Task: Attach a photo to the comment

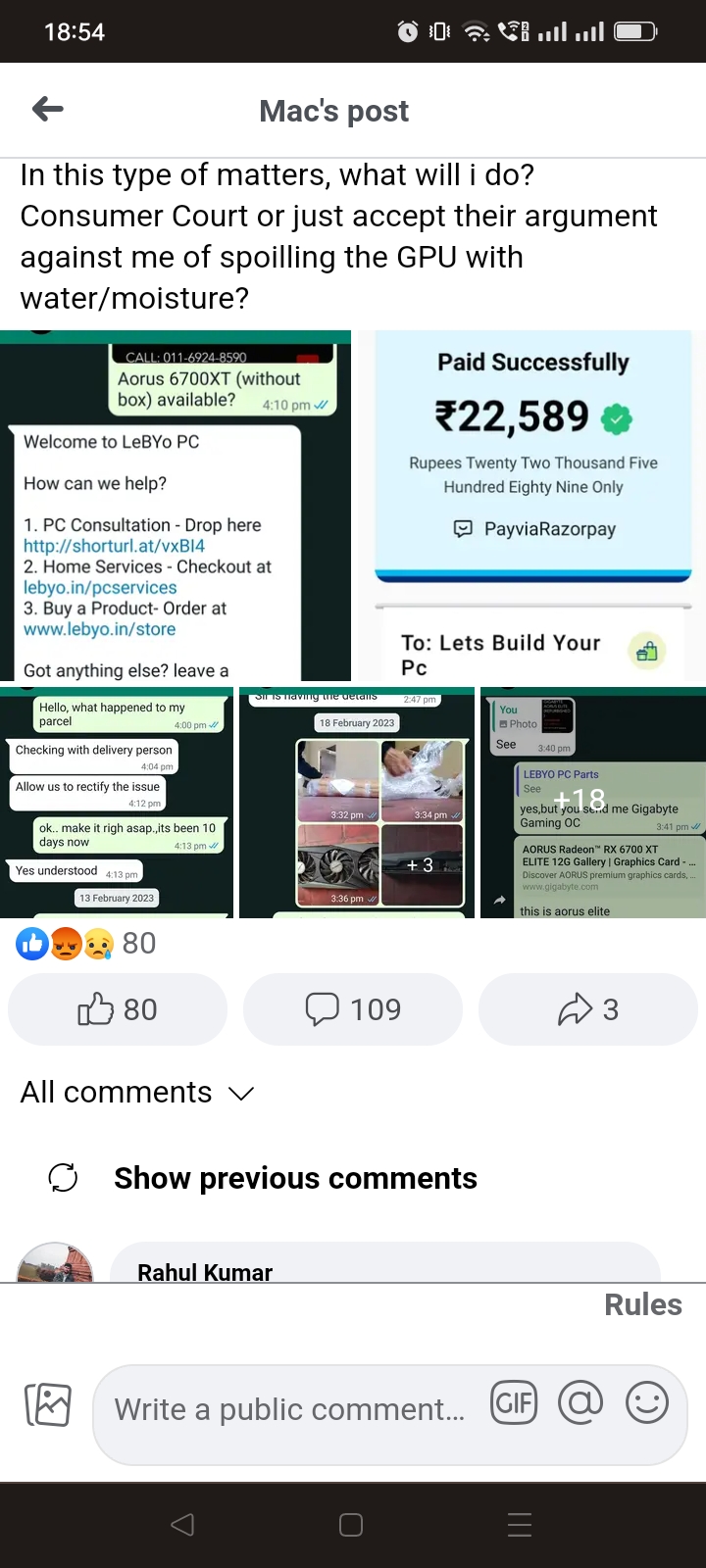Action: 48,1405
